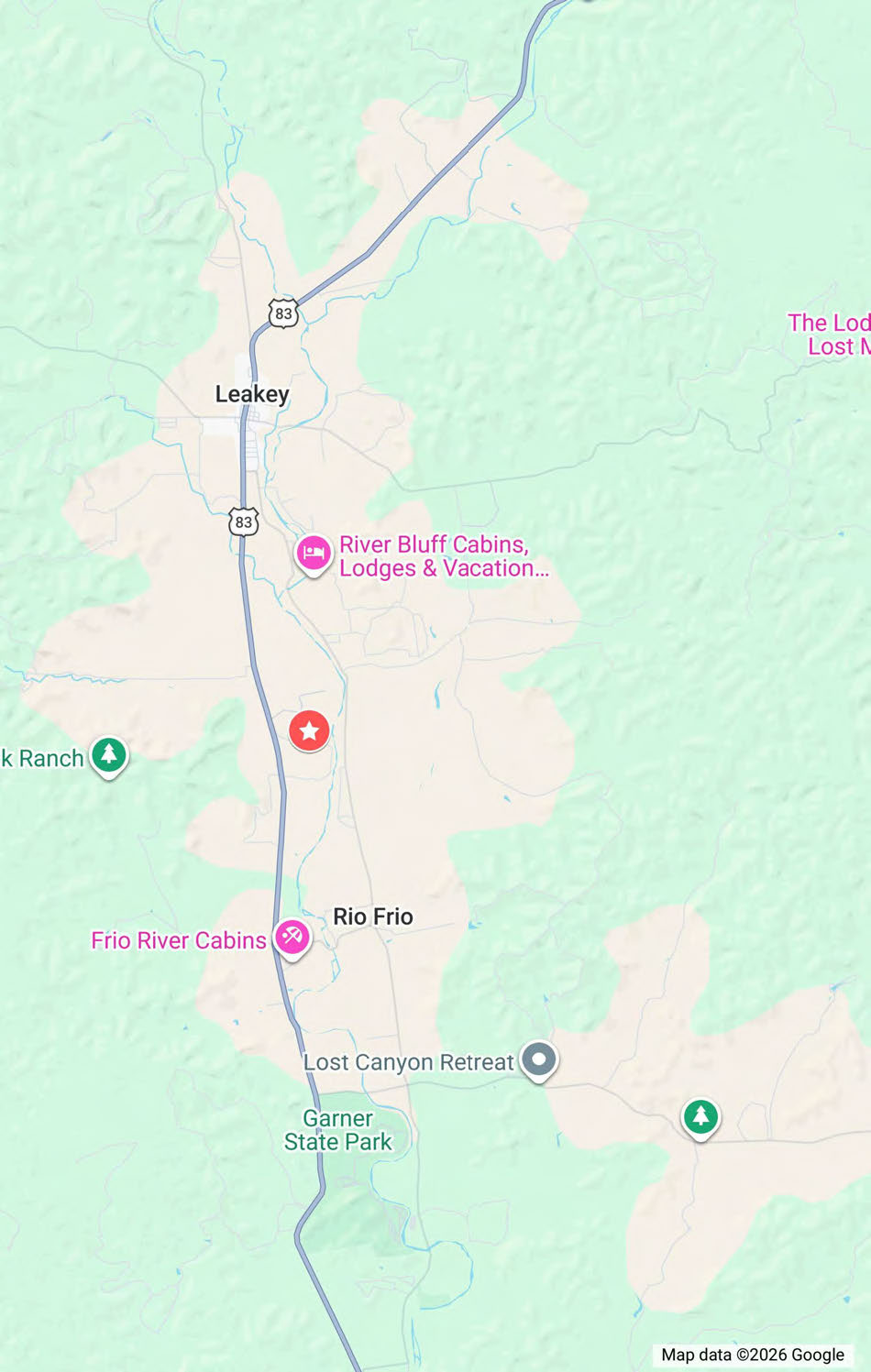Select the Garner State Park label
This screenshot has width=871, height=1372.
(x=337, y=1130)
